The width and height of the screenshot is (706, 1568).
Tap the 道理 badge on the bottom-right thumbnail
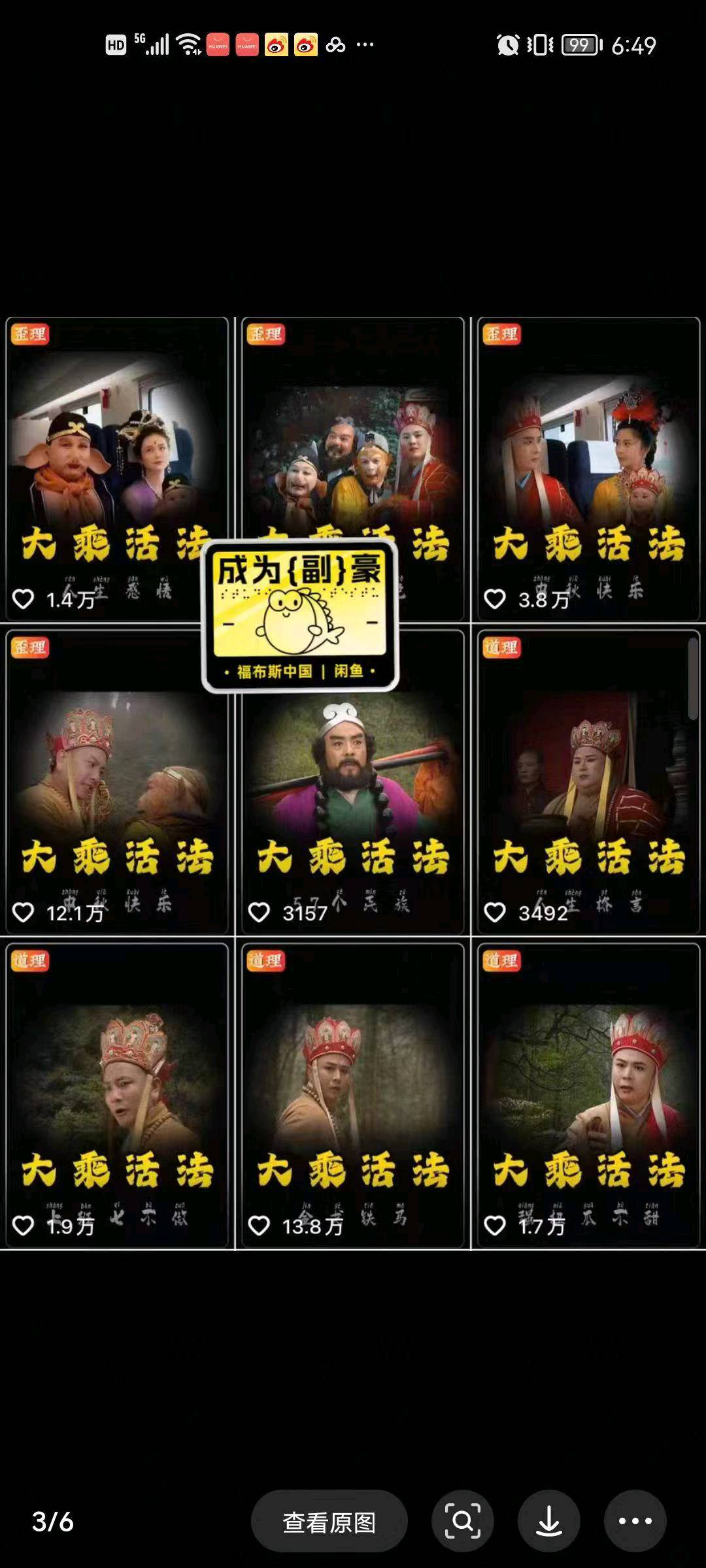pyautogui.click(x=501, y=961)
